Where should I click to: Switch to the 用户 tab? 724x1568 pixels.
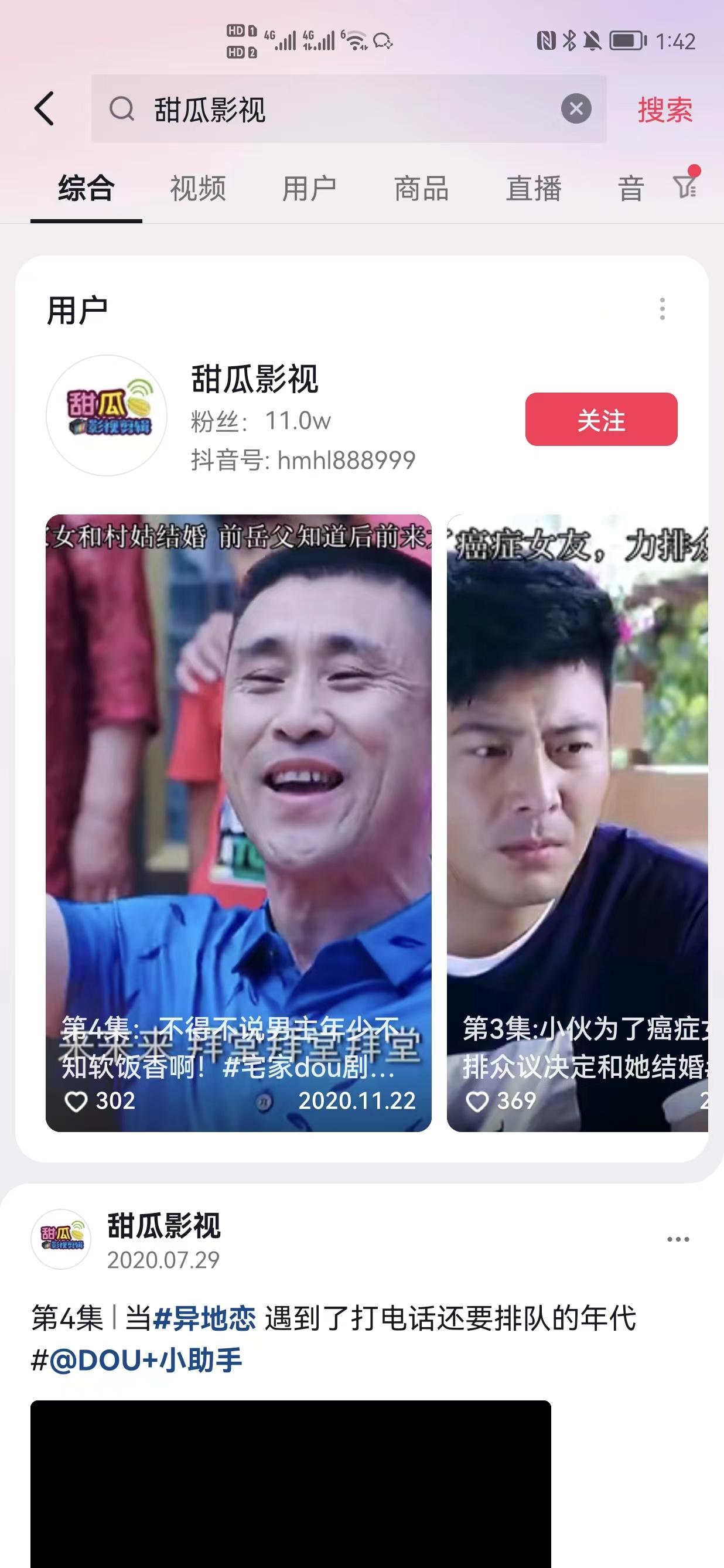point(309,188)
